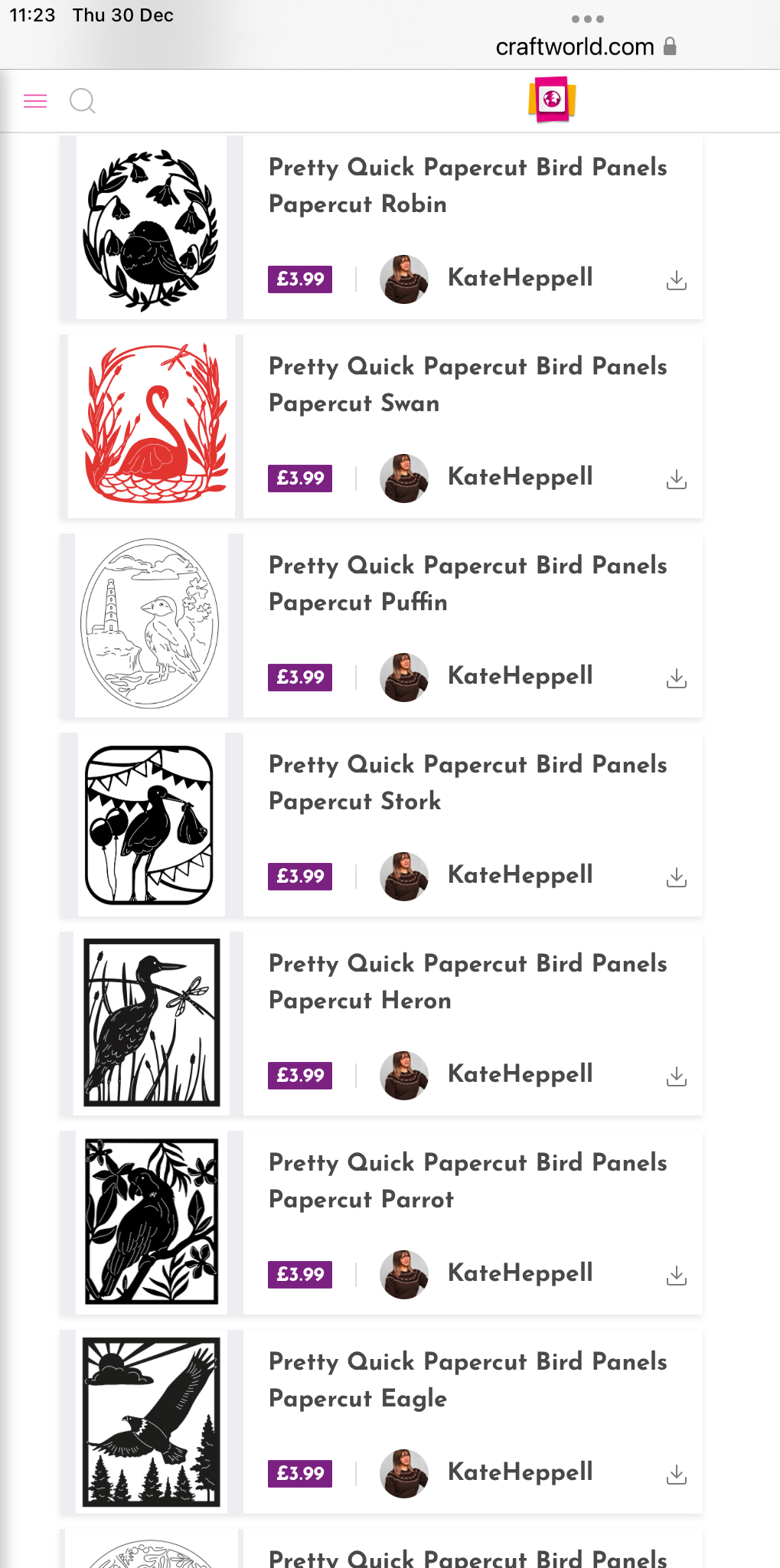Download the Papercut Robin design
780x1568 pixels.
coord(676,280)
